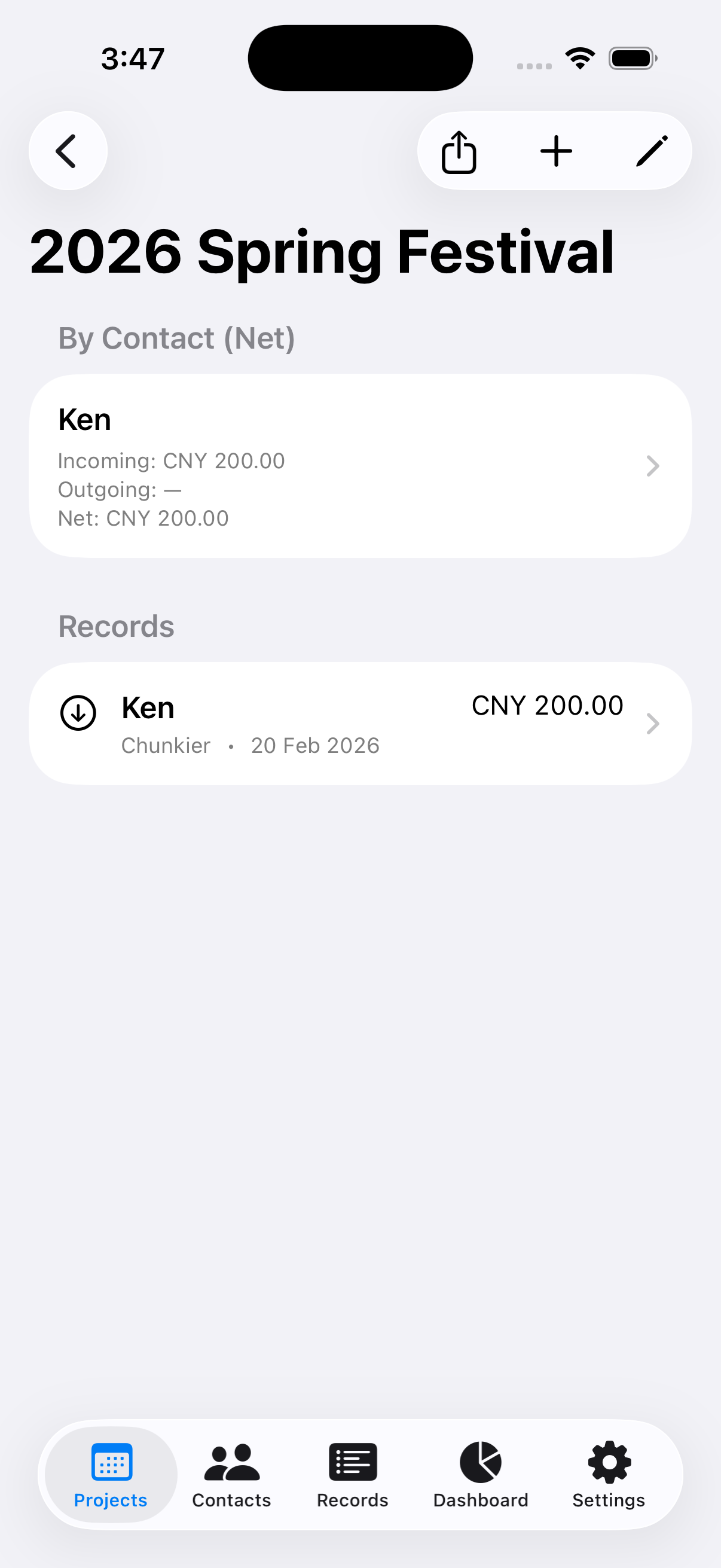721x1568 pixels.
Task: Tap the battery indicator in the status bar
Action: pos(633,57)
